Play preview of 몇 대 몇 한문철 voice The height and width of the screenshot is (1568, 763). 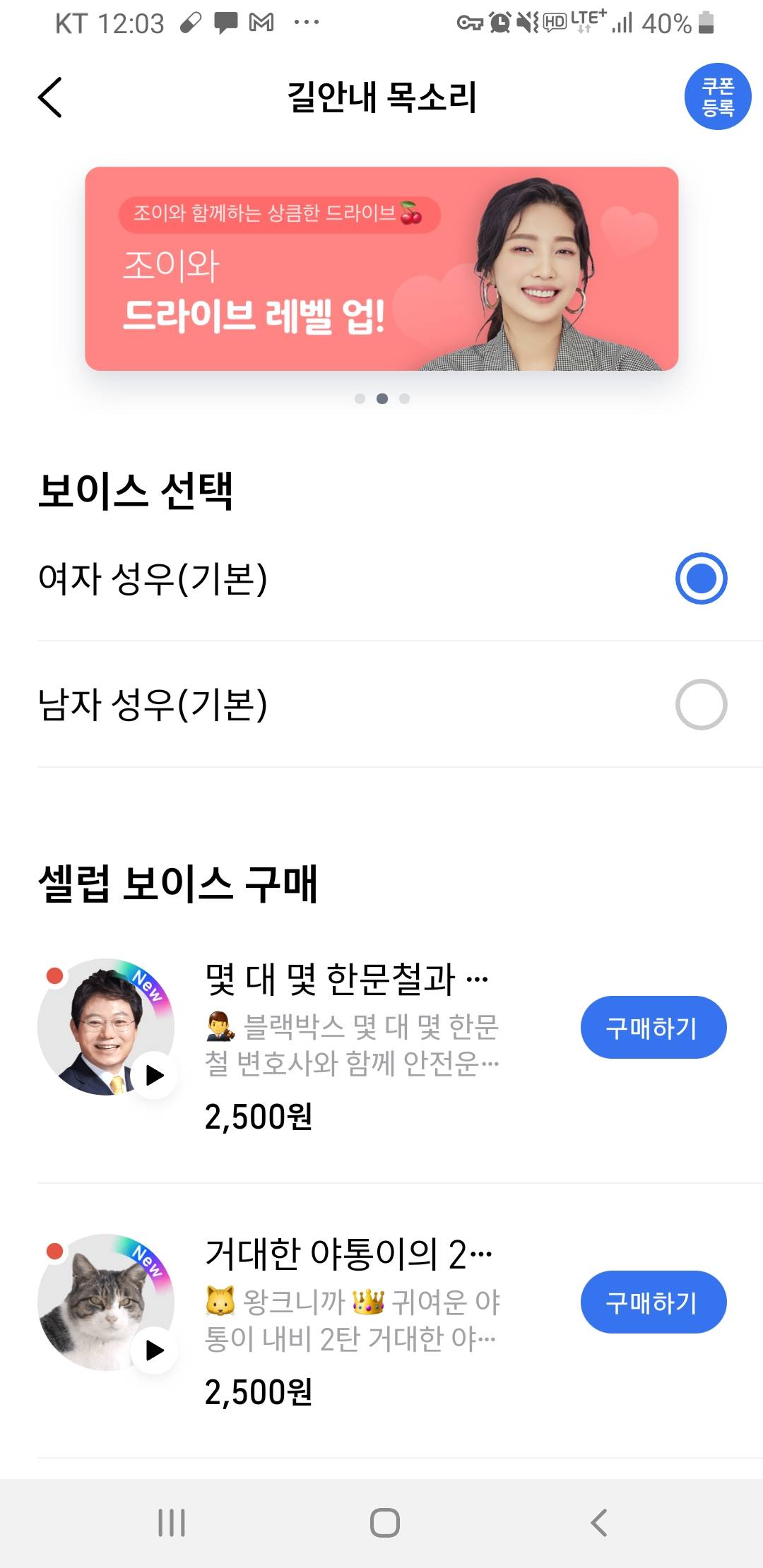[x=154, y=1075]
